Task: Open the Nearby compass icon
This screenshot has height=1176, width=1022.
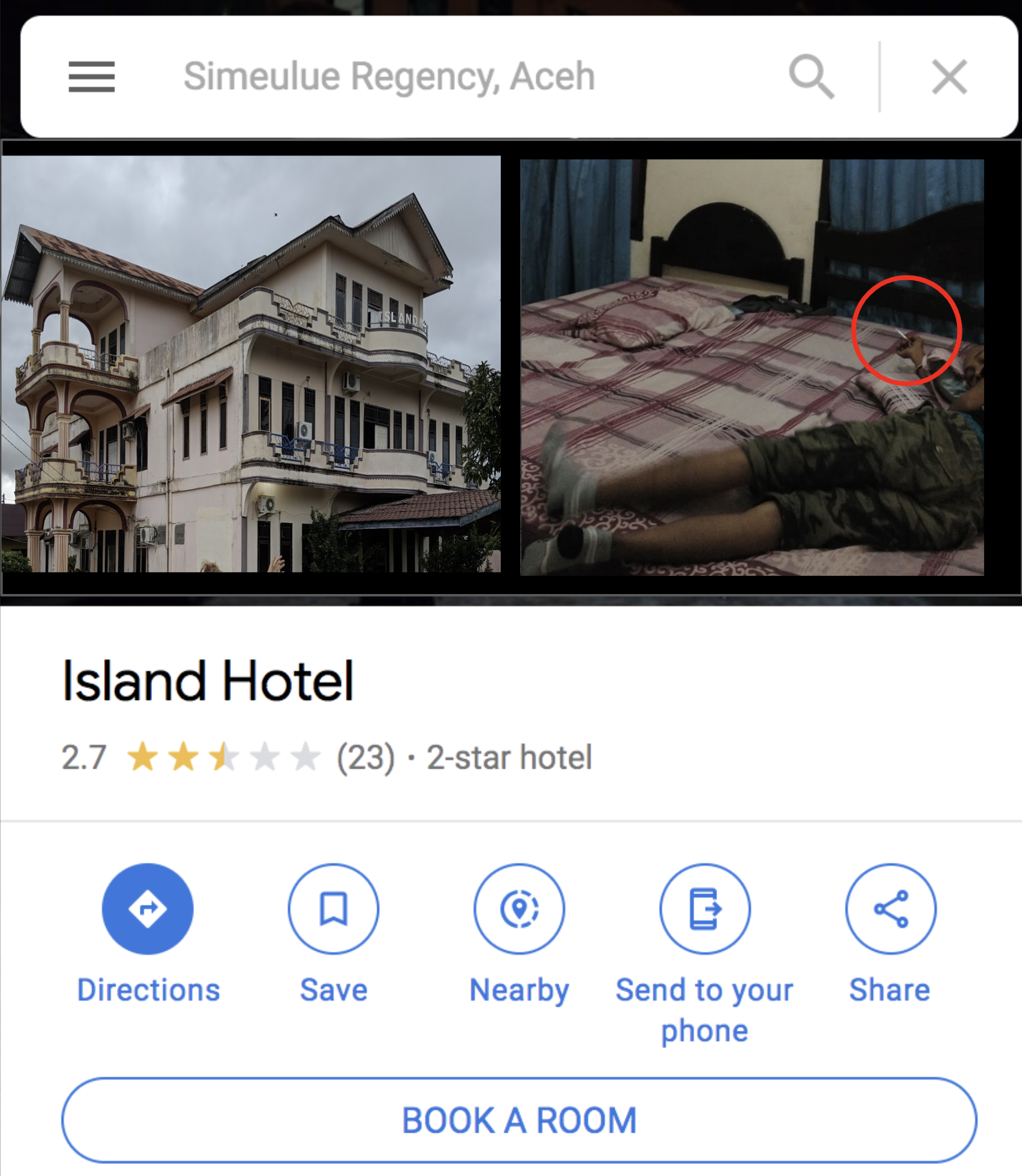Action: pos(519,909)
